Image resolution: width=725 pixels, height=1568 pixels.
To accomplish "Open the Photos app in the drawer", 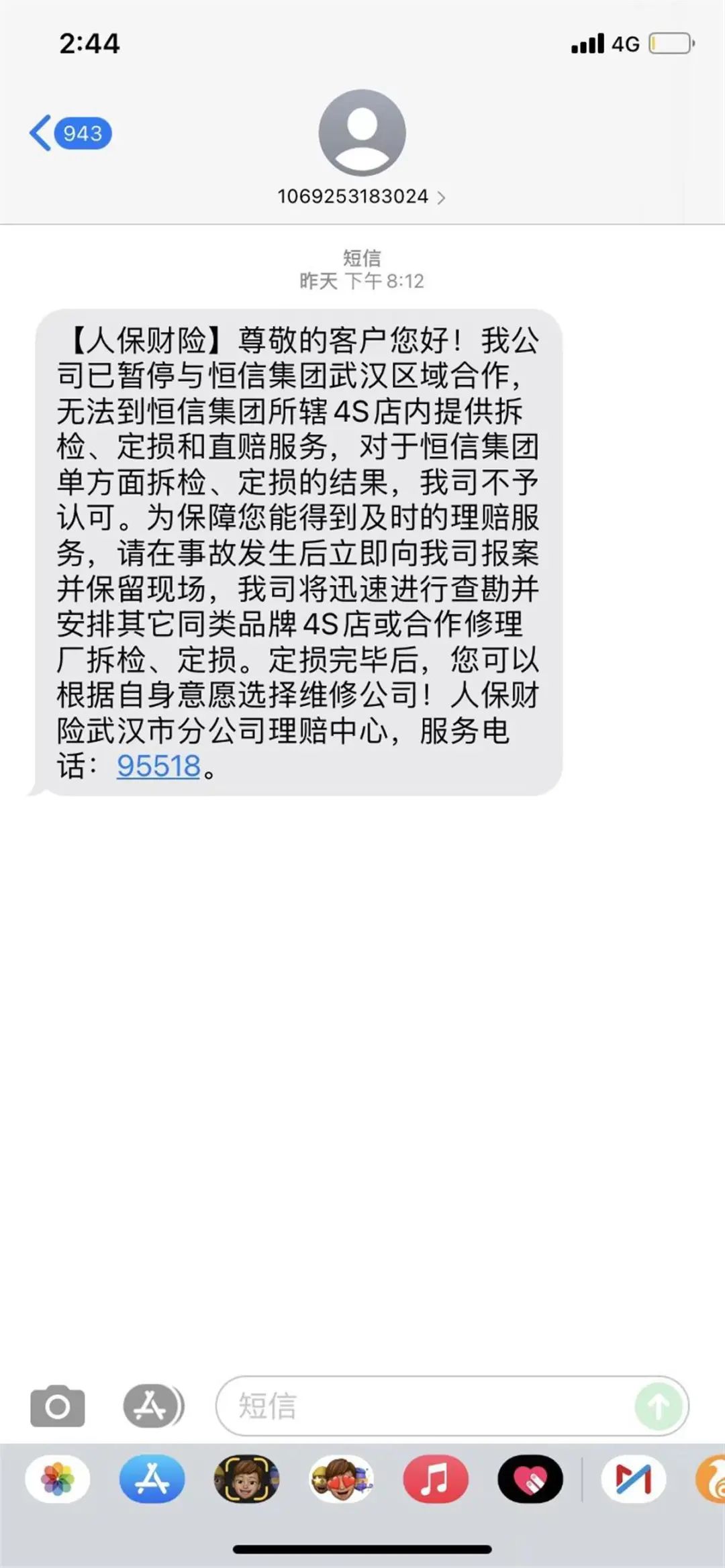I will tap(58, 1479).
